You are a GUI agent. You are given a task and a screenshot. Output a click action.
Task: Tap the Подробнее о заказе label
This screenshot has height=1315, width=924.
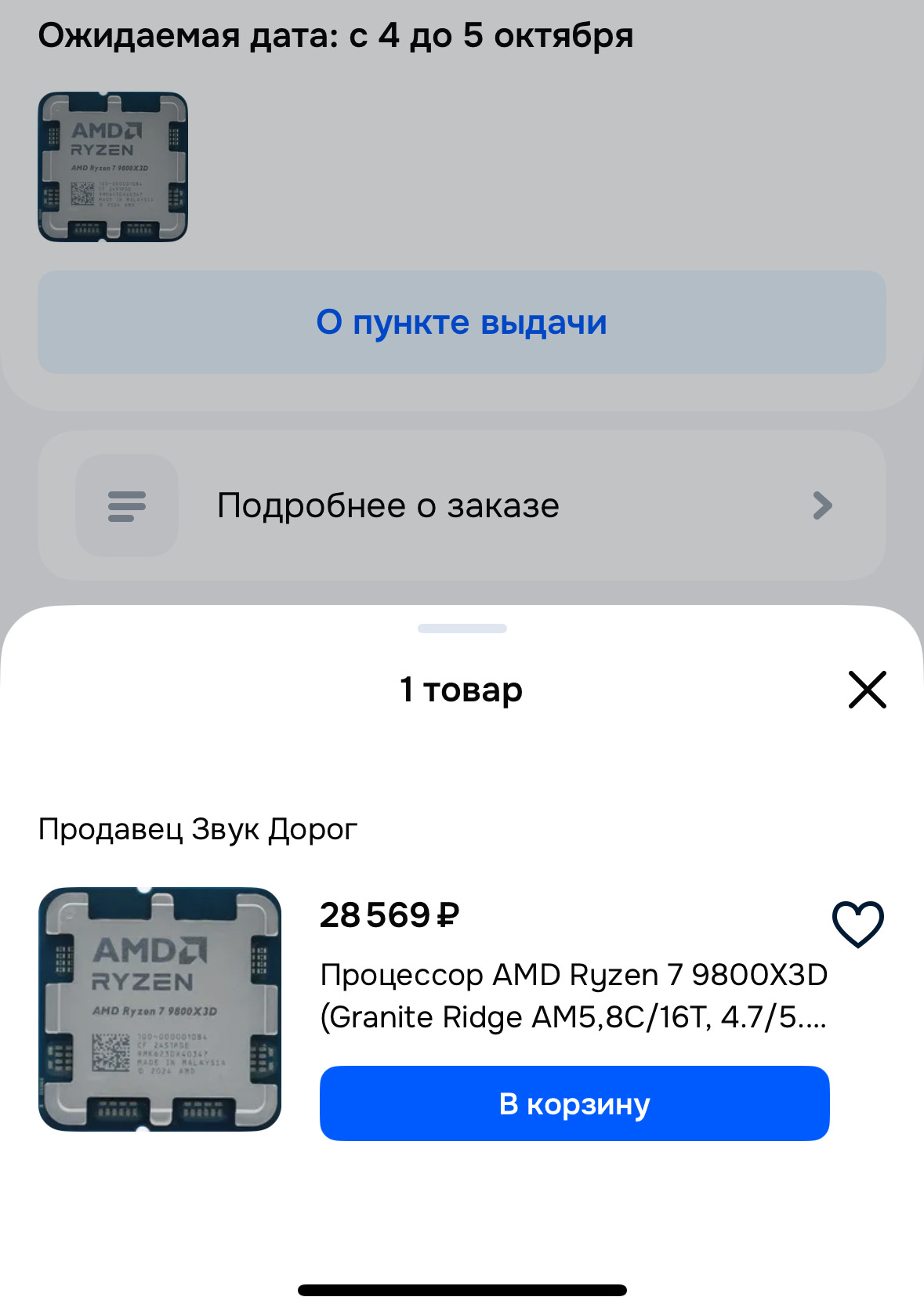[388, 505]
